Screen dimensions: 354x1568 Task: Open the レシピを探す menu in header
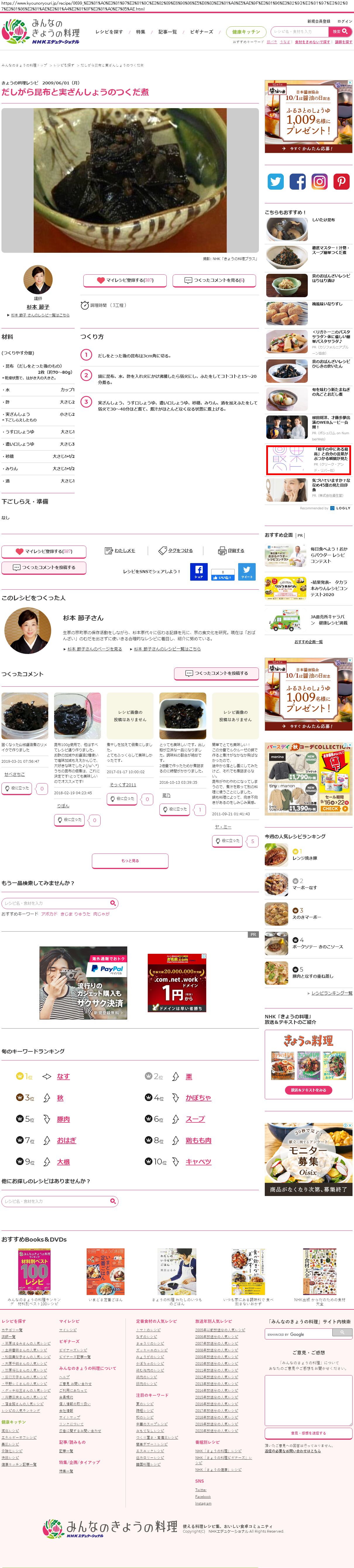tap(109, 32)
